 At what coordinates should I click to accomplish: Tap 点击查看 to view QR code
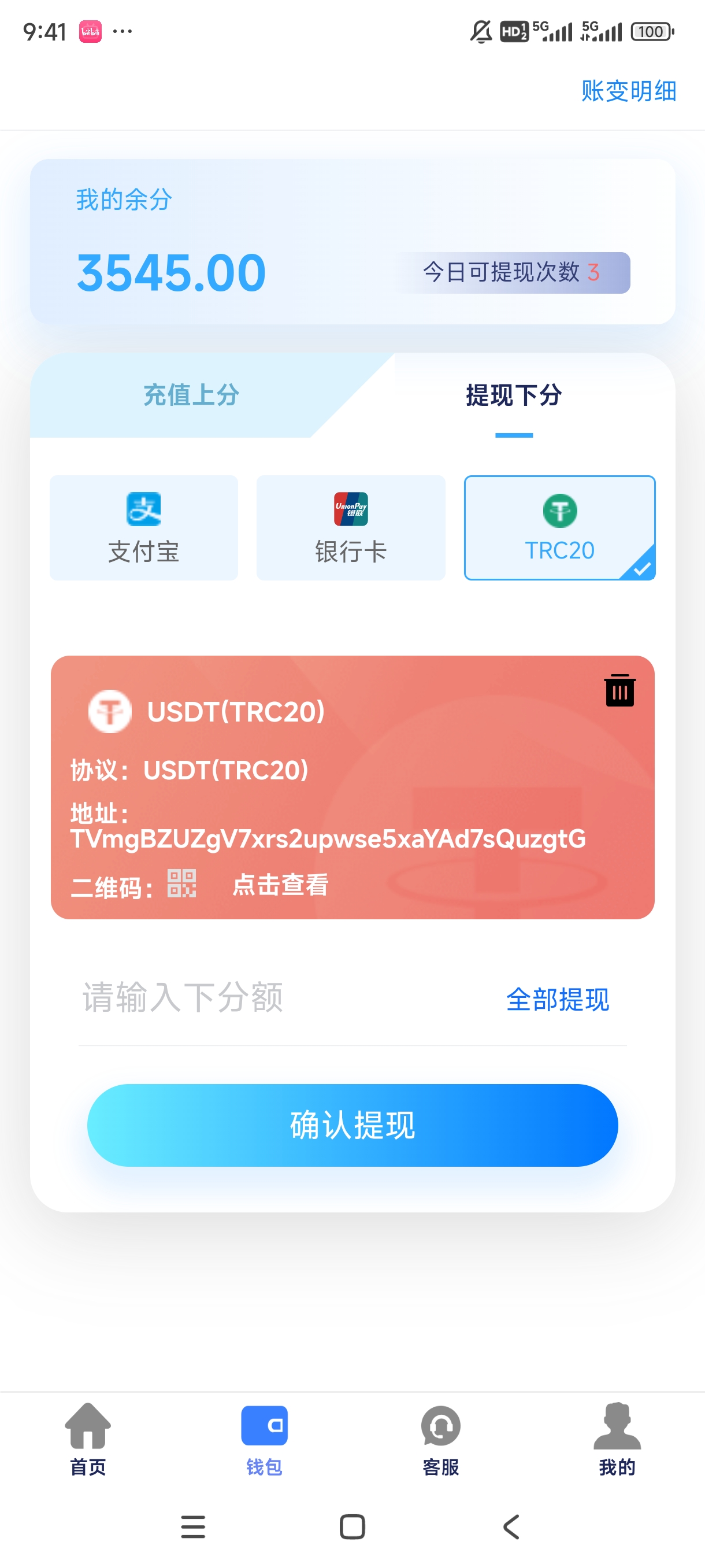tap(280, 885)
